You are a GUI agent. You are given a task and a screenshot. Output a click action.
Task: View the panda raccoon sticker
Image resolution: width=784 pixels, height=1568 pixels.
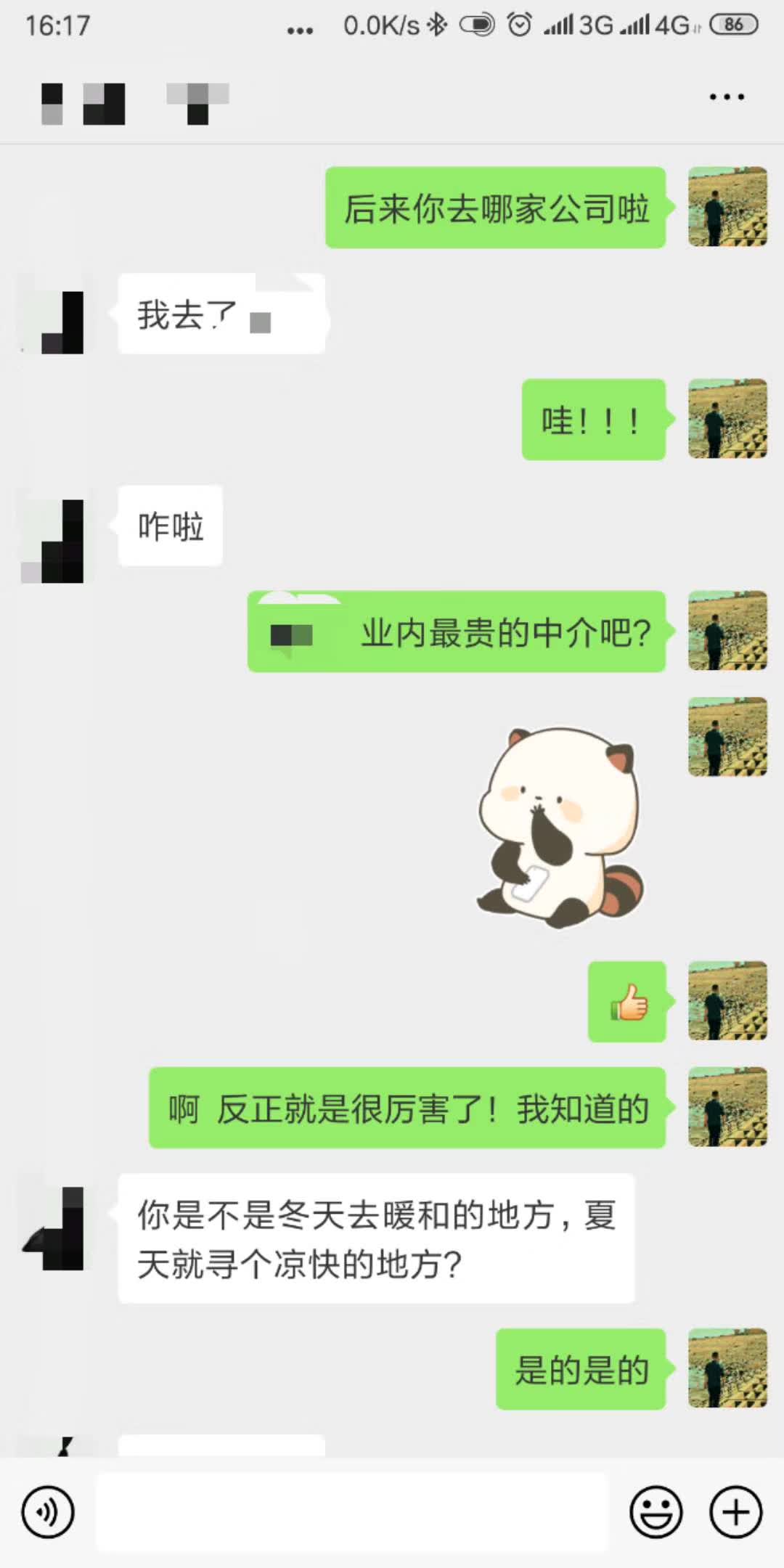click(x=561, y=828)
